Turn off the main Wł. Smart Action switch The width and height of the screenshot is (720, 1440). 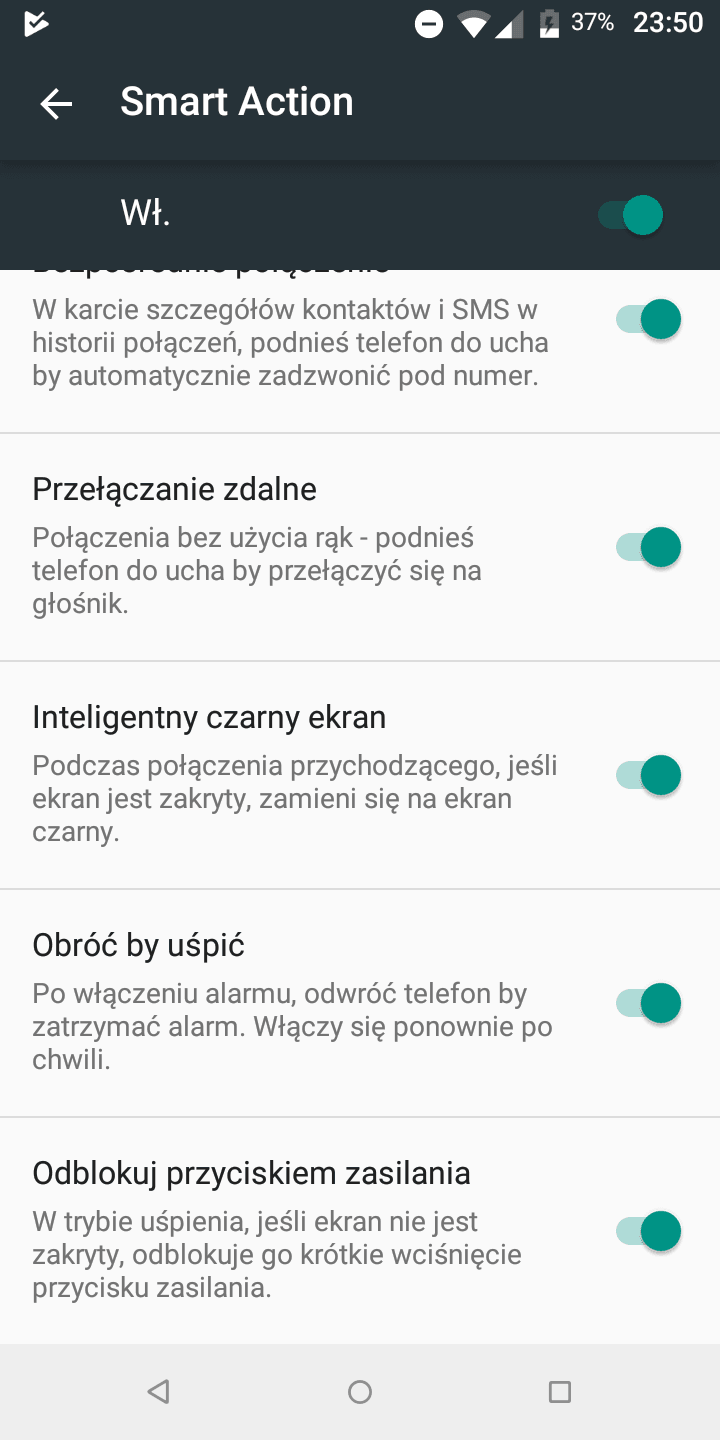pyautogui.click(x=631, y=215)
